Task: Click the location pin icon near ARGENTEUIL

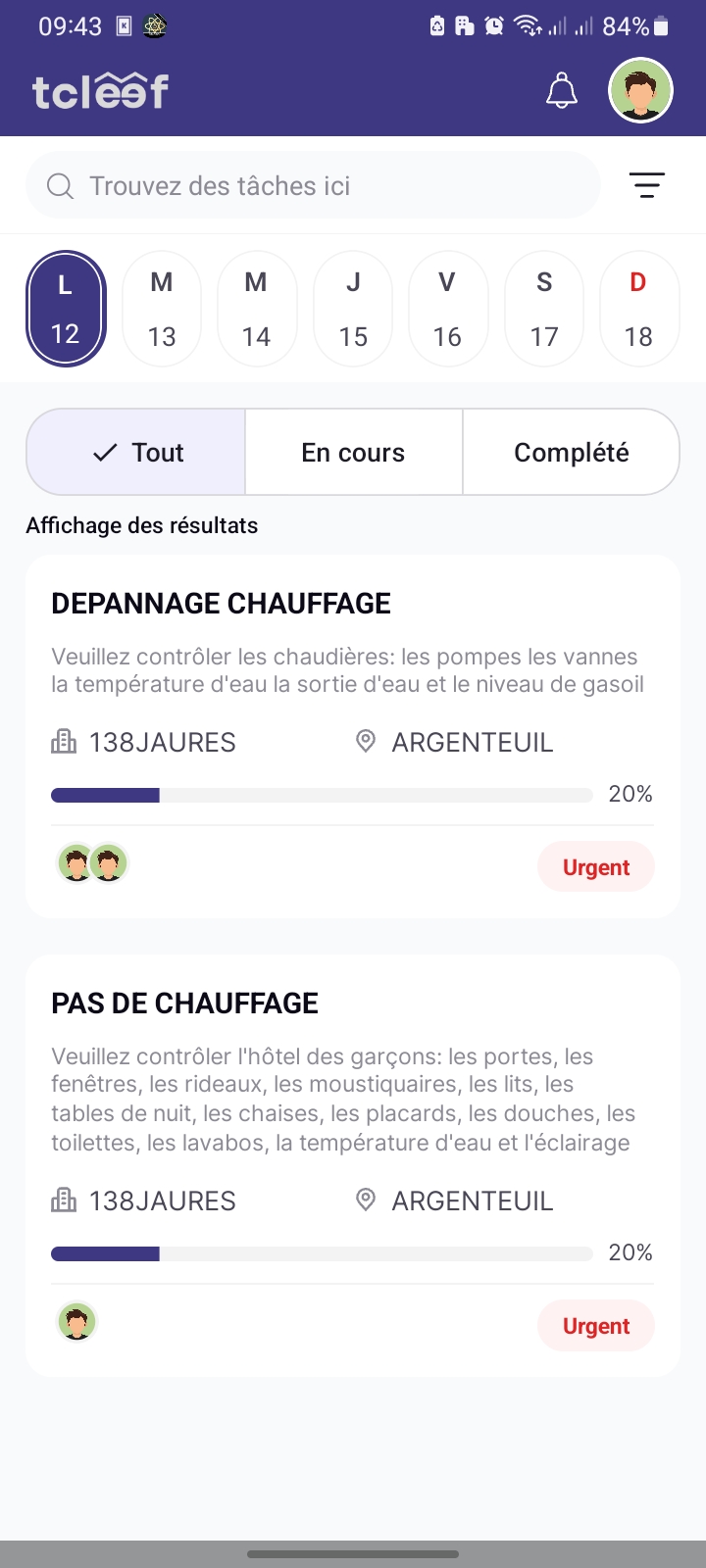Action: (x=366, y=742)
